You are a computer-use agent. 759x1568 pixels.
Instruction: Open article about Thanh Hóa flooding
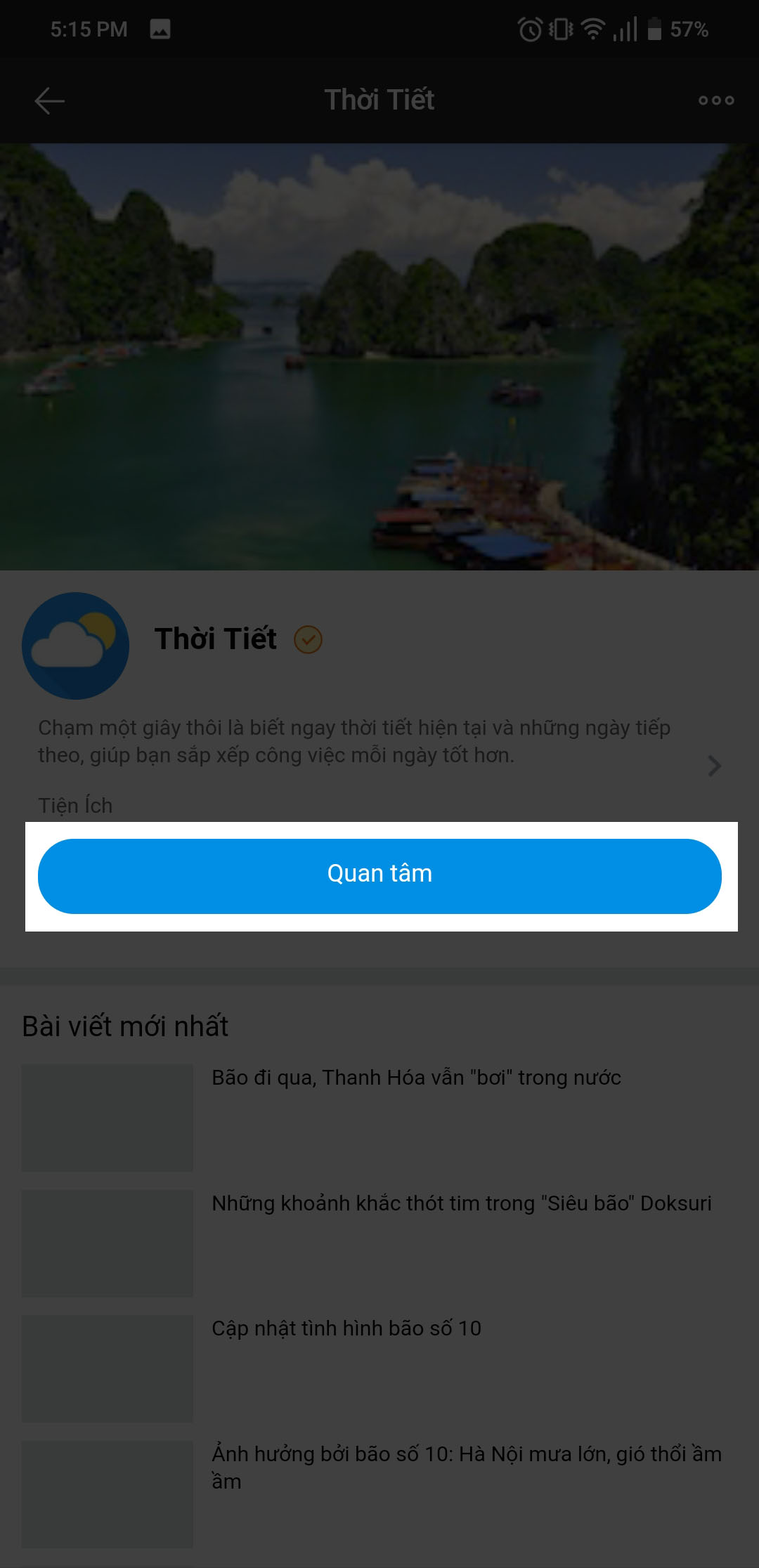tap(416, 1078)
